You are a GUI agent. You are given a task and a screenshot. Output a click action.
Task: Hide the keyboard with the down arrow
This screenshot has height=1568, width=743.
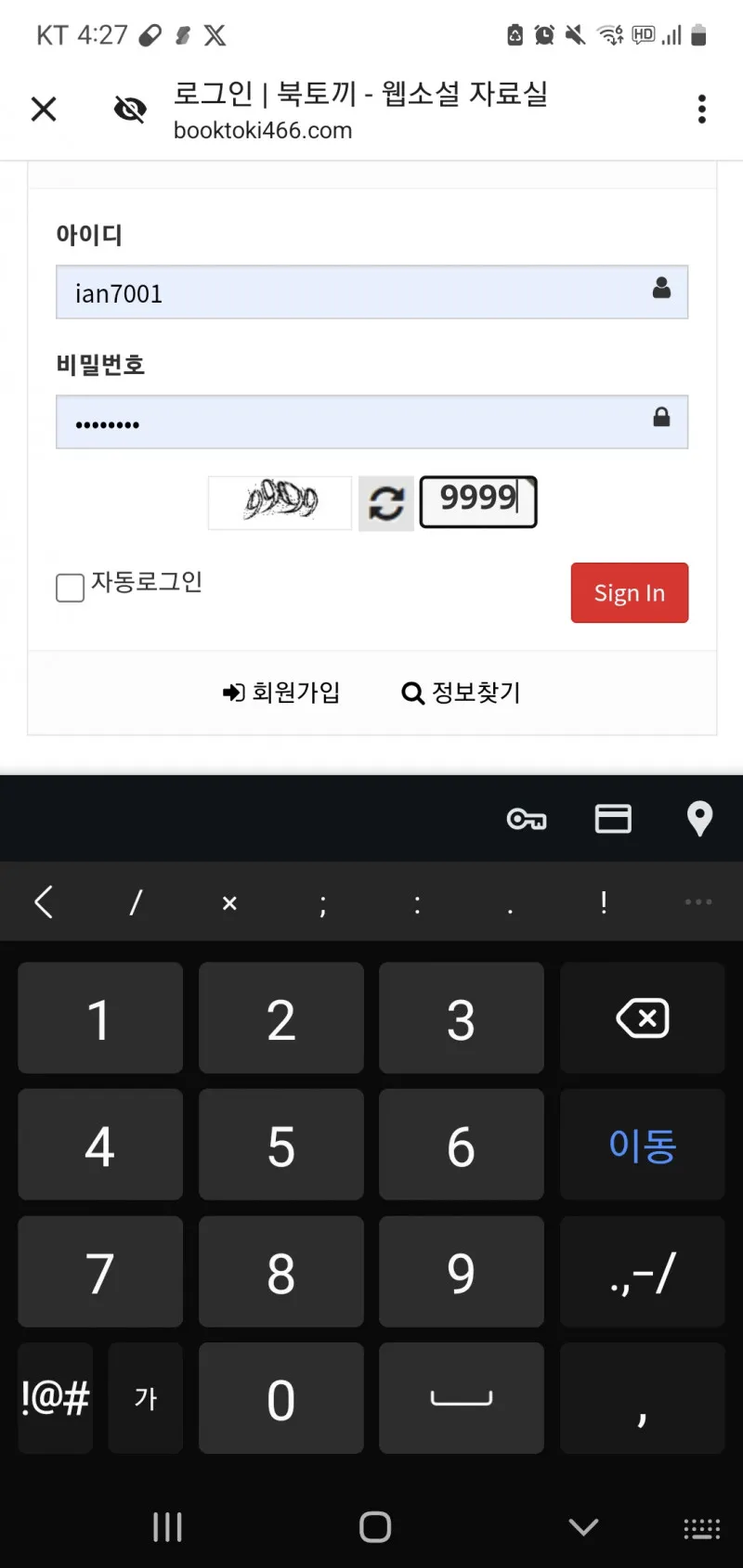click(583, 1527)
